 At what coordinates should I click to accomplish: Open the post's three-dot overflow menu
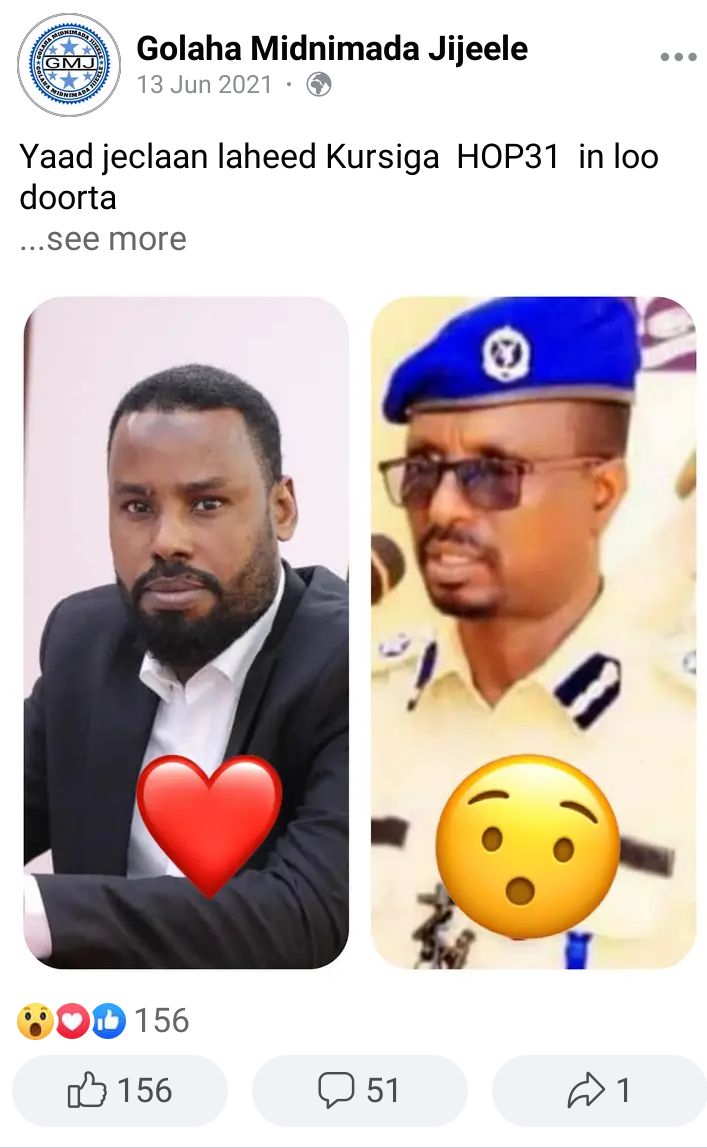coord(677,57)
